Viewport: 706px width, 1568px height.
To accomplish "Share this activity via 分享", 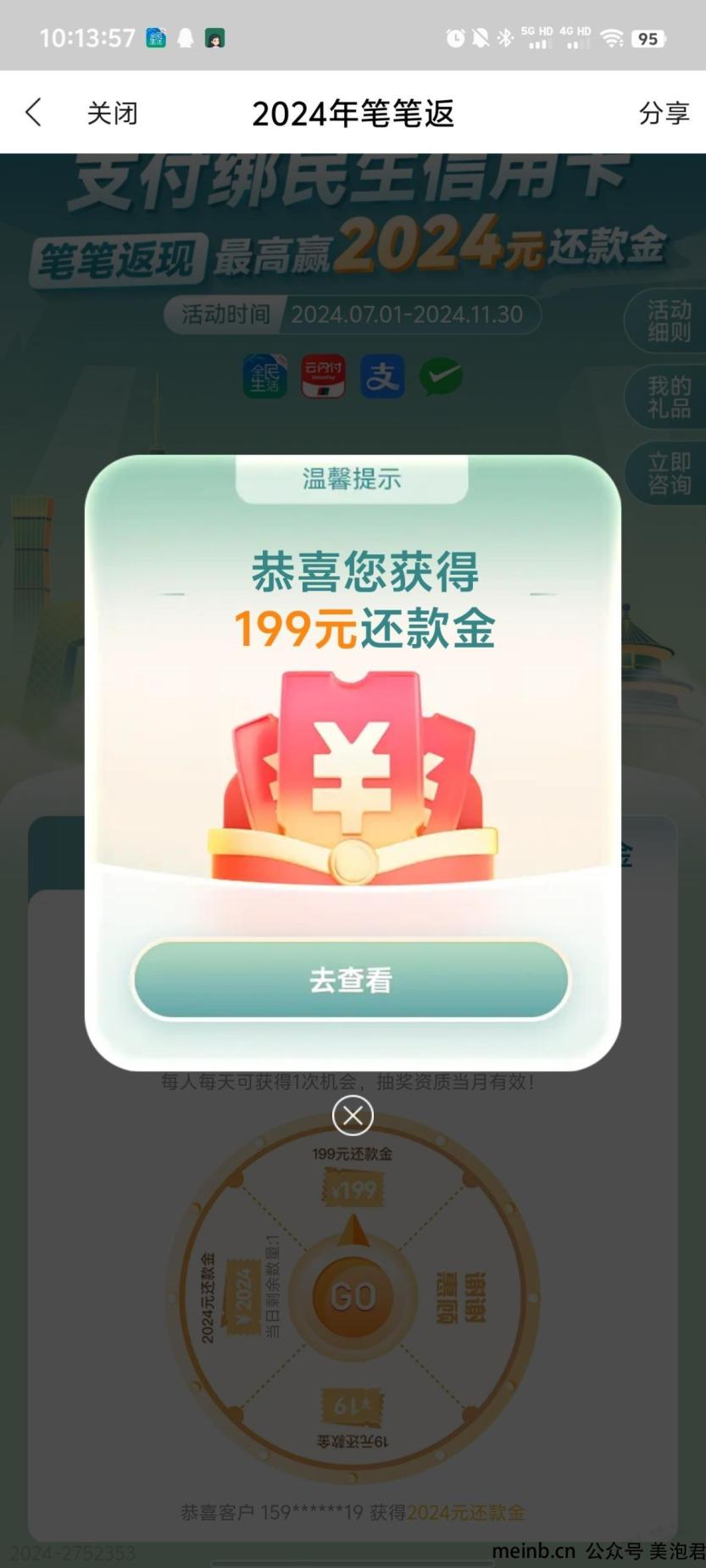I will pyautogui.click(x=664, y=113).
